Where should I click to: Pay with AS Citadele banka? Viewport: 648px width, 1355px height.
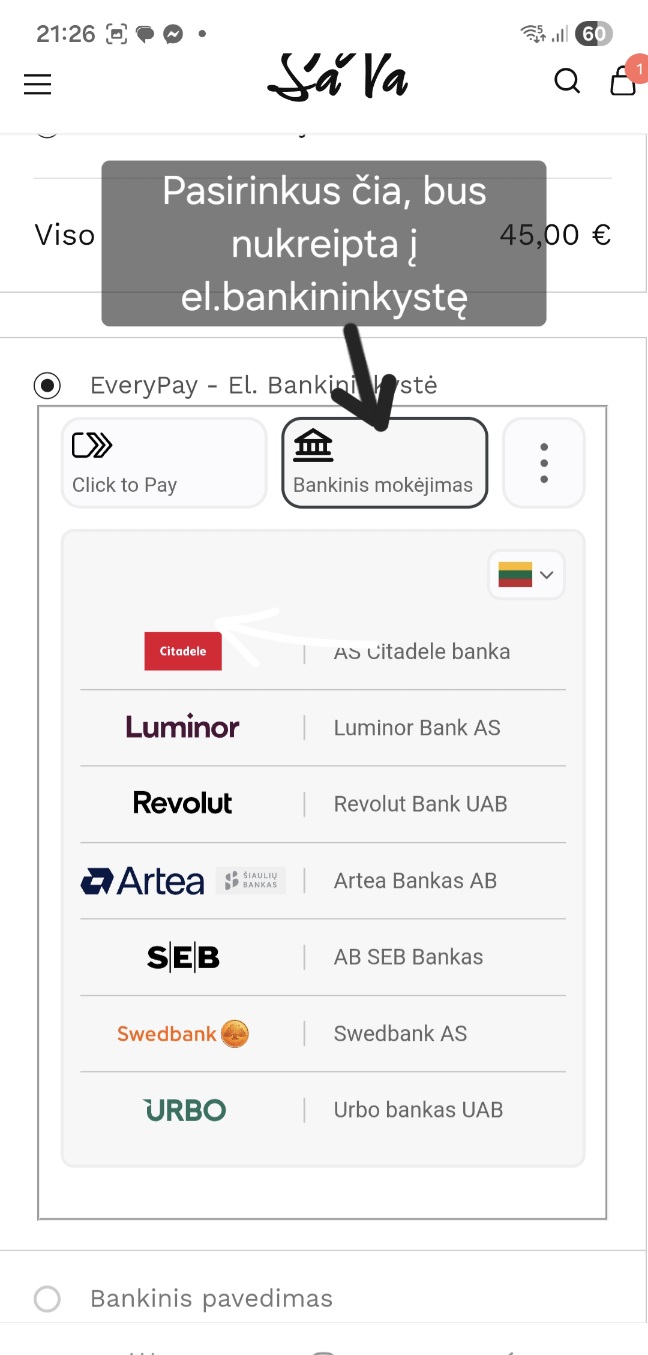[x=322, y=652]
